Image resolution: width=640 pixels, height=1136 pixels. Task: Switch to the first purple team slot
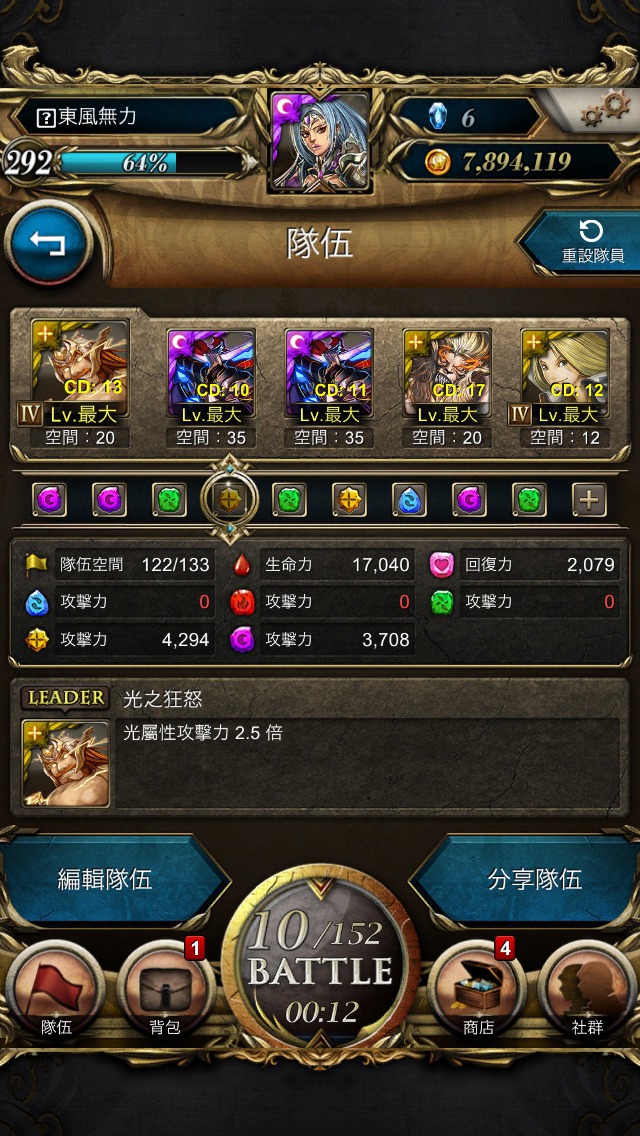coord(49,499)
